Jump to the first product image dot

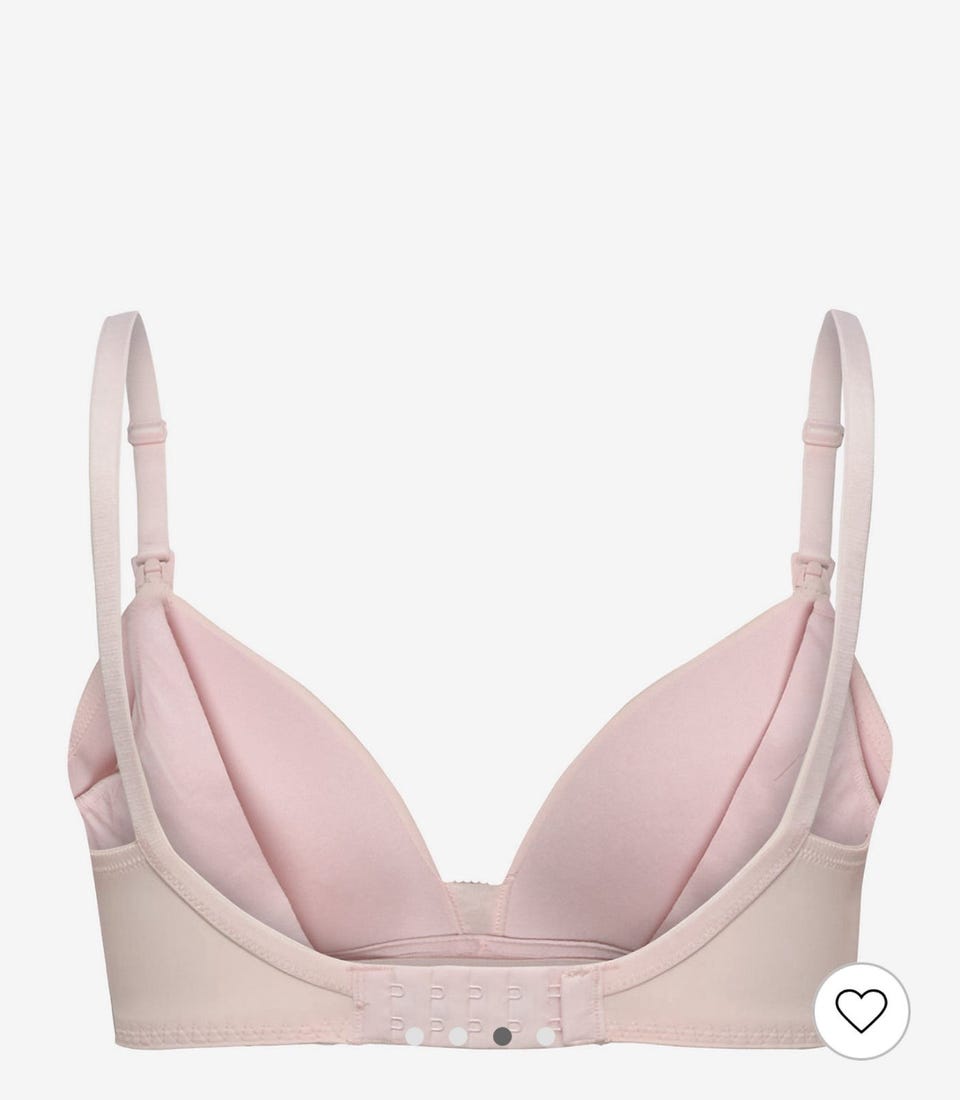coord(414,1036)
